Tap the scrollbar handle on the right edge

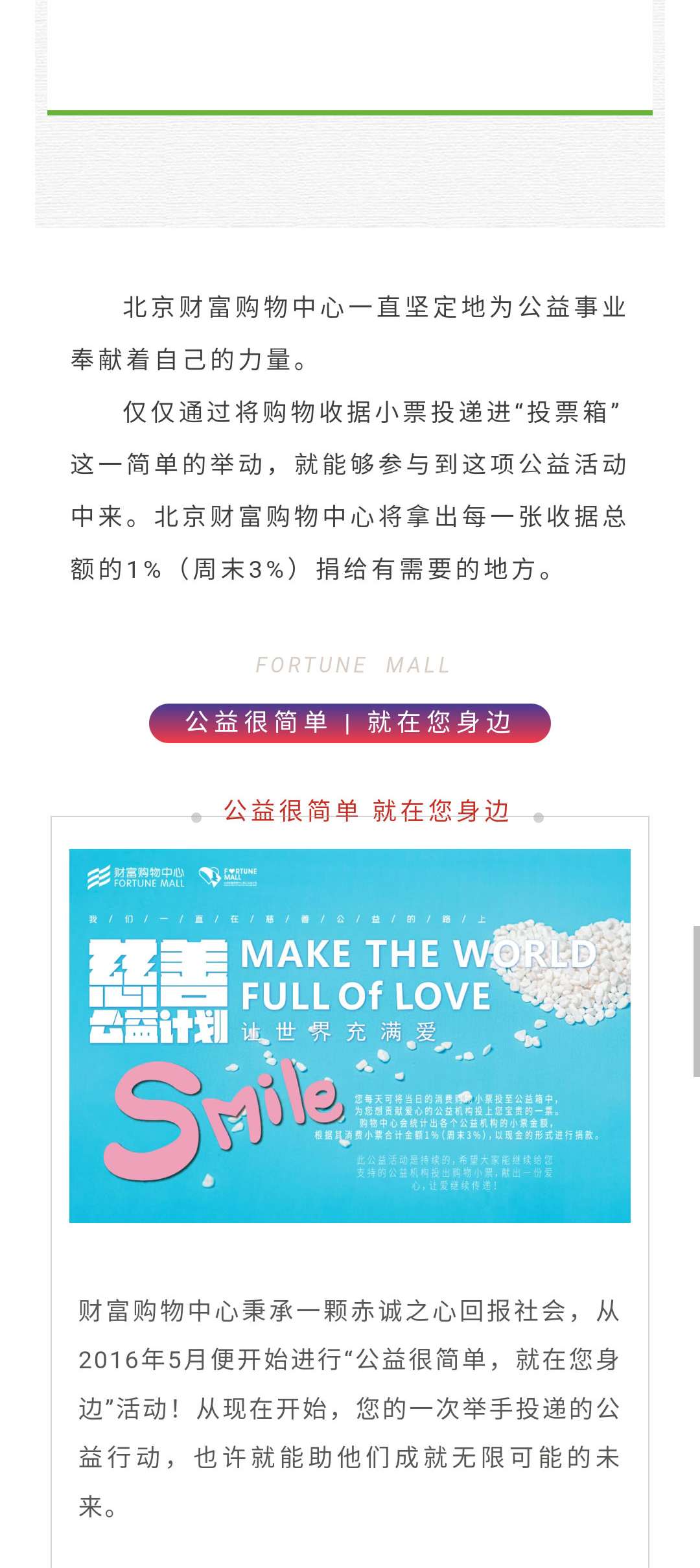pyautogui.click(x=696, y=1001)
